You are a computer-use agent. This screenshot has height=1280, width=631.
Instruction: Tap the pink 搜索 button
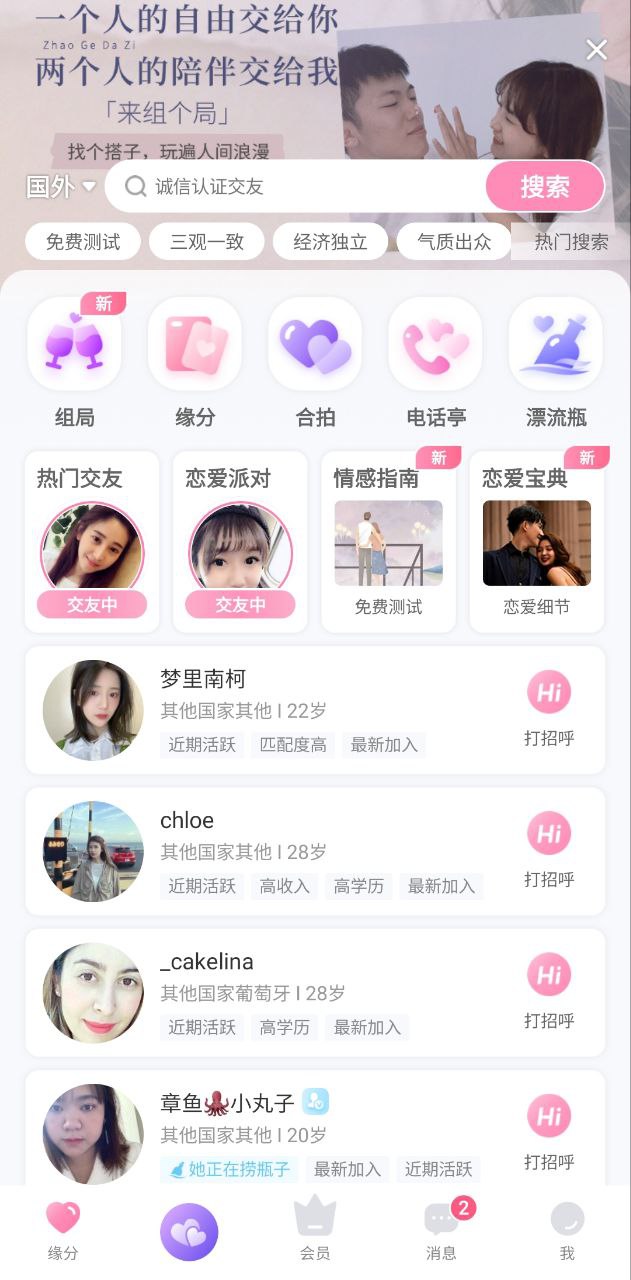(x=545, y=186)
